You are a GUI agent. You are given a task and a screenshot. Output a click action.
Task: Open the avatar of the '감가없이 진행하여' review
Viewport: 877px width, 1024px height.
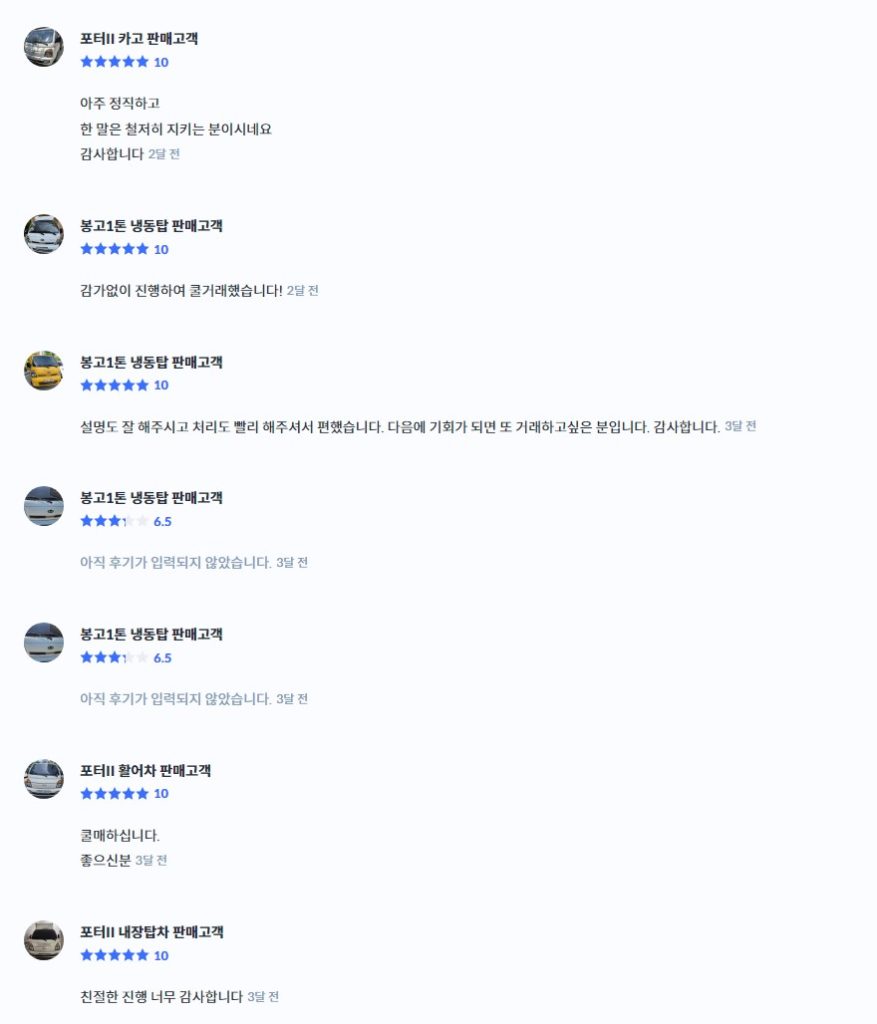[43, 234]
